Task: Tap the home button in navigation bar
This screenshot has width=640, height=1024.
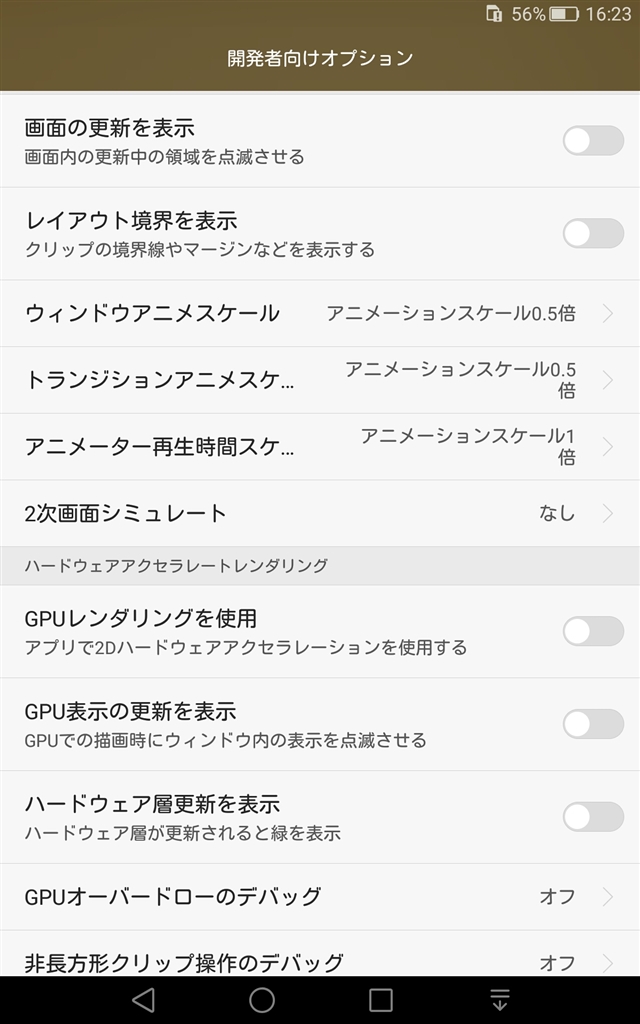Action: 262,1000
